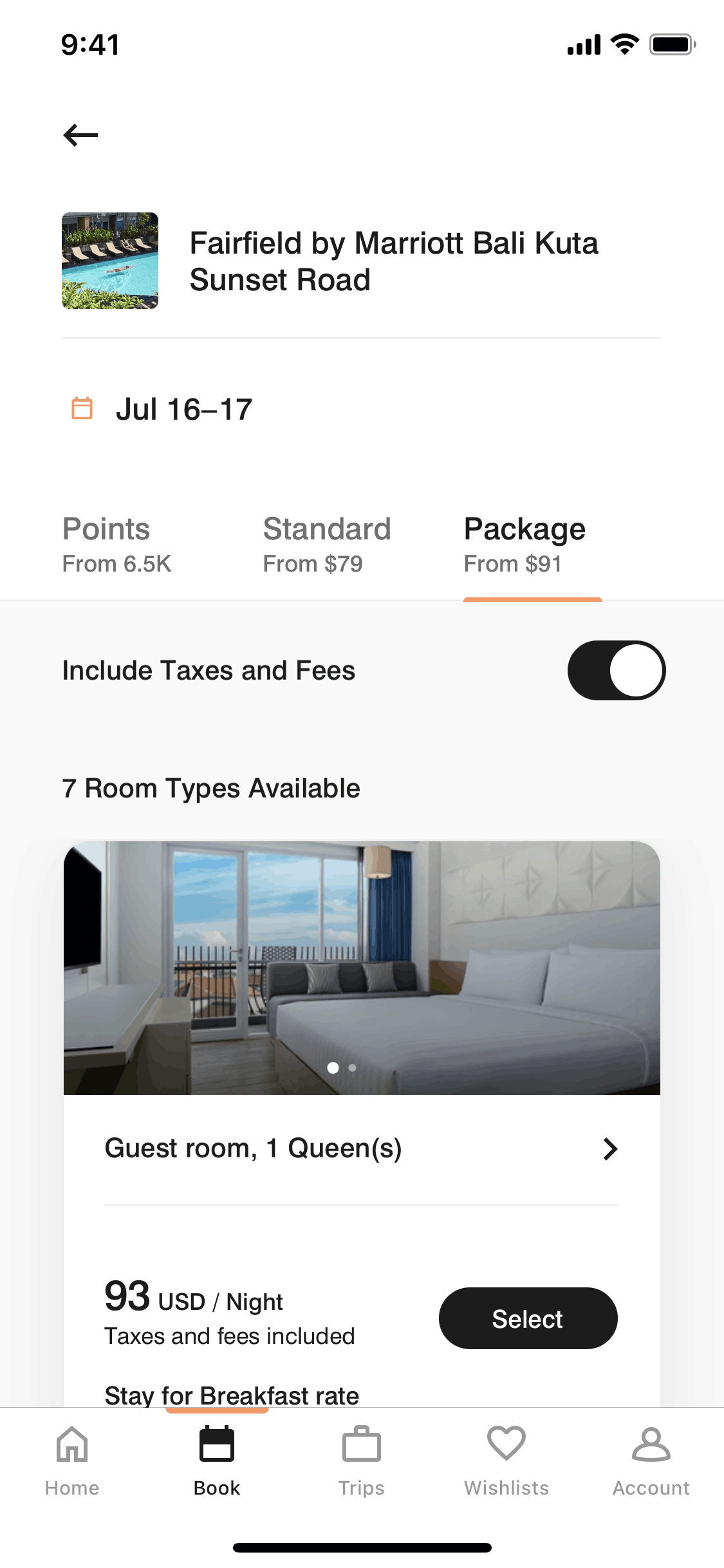The height and width of the screenshot is (1568, 724).
Task: Open the Account tab
Action: [651, 1461]
